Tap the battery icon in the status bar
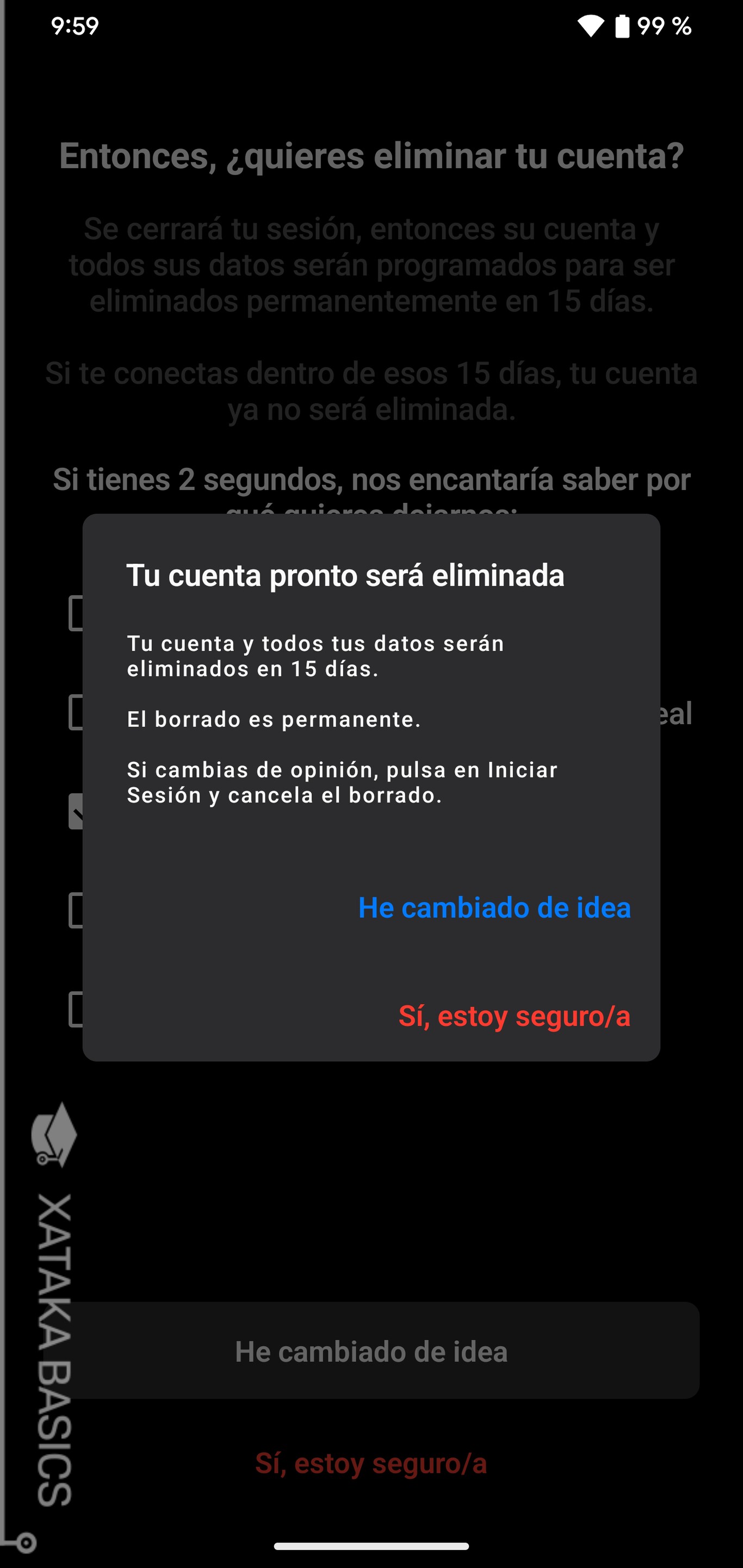Image resolution: width=743 pixels, height=1568 pixels. click(x=622, y=26)
